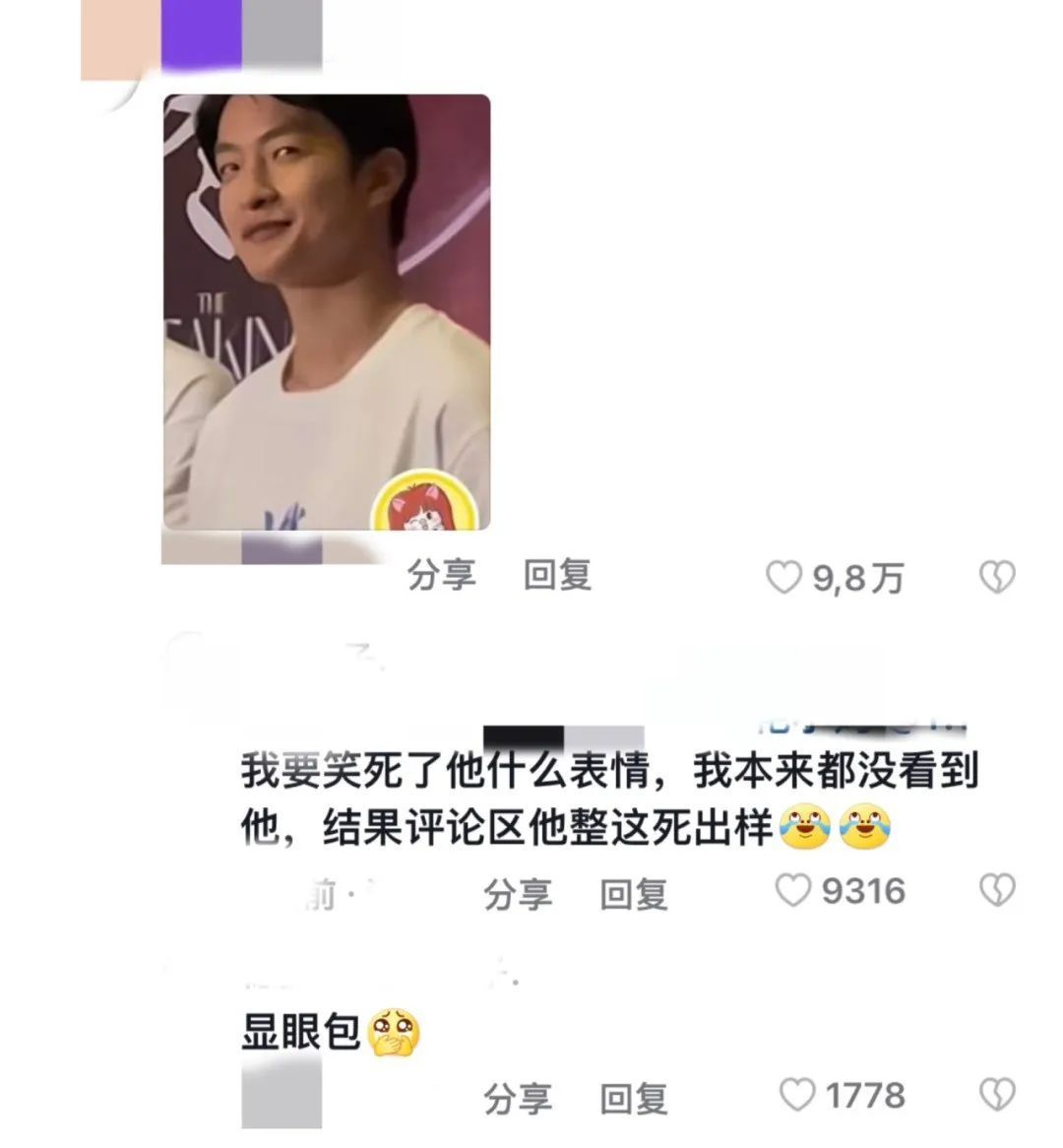Viewport: 1063px width, 1148px height.
Task: Open the photo attached to the top comment
Action: click(326, 312)
